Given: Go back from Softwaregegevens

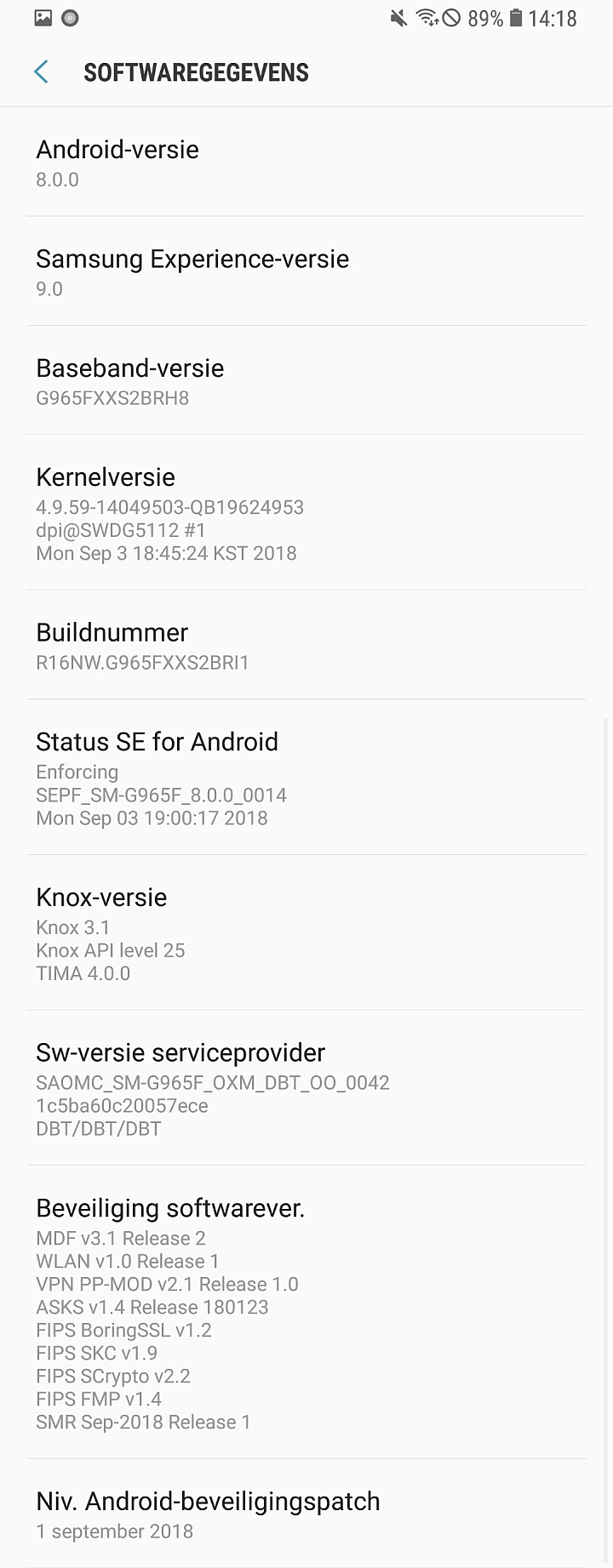Looking at the screenshot, I should coord(41,72).
